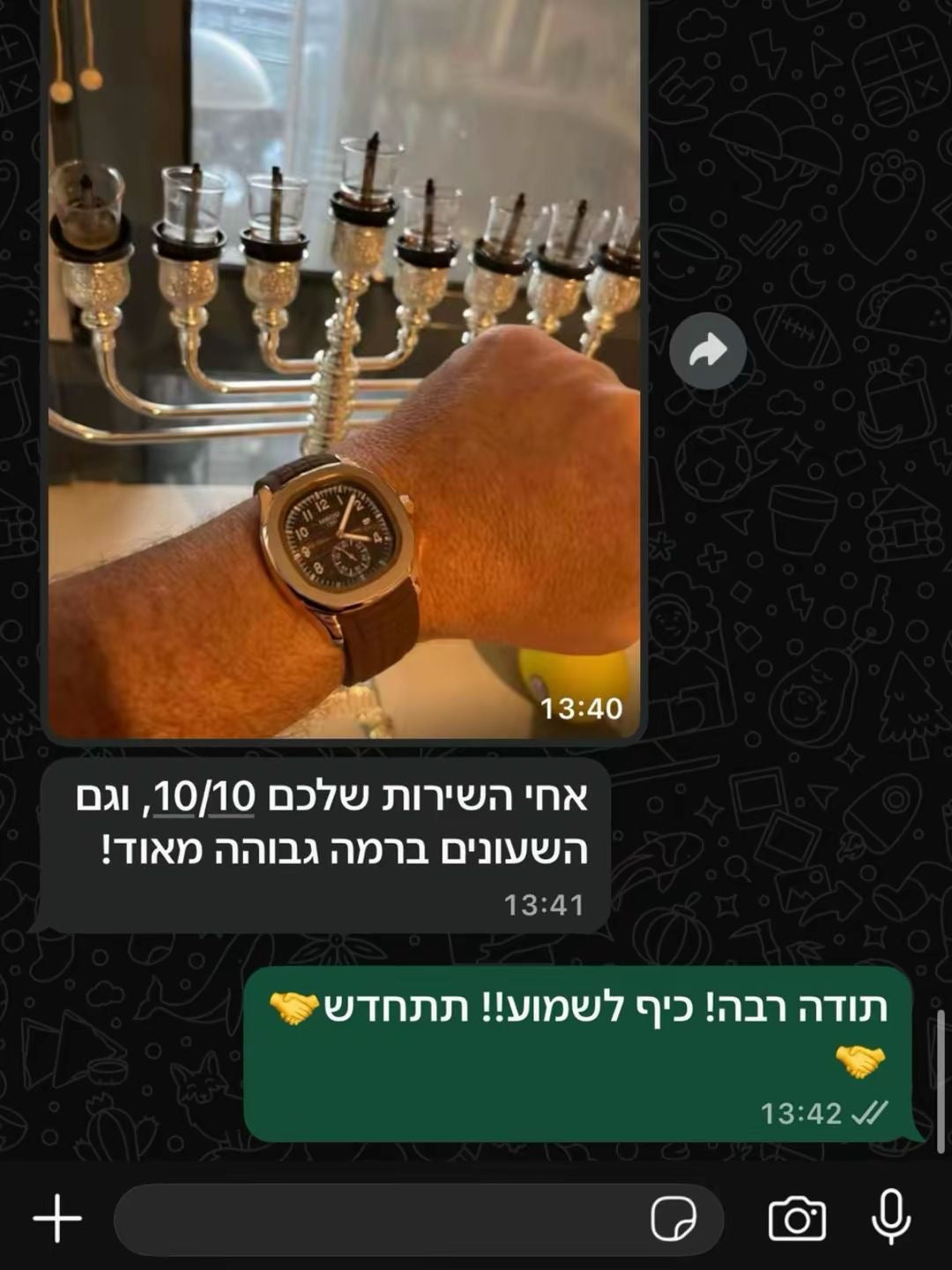The width and height of the screenshot is (952, 1270).
Task: Open the camera to take a photo
Action: point(797,1219)
